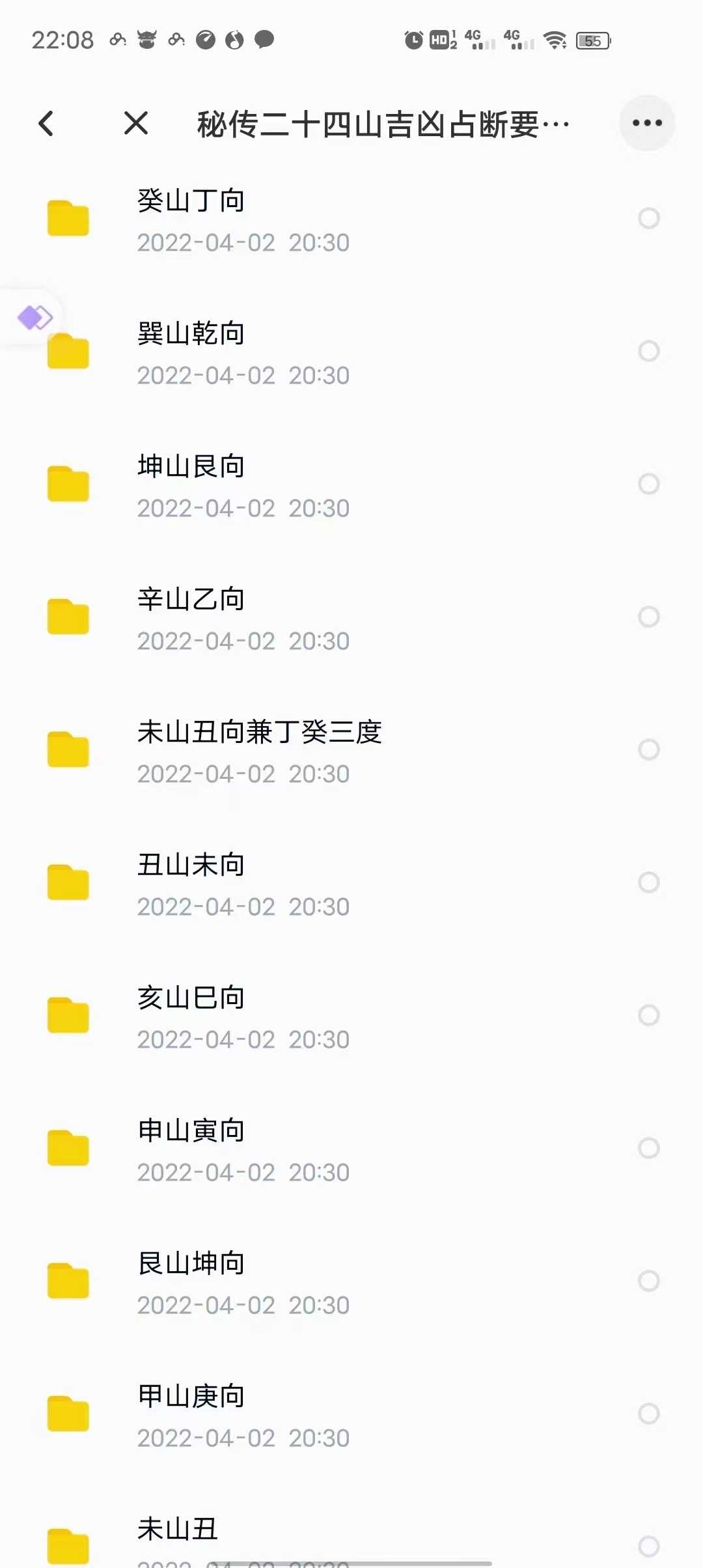Screen dimensions: 703x1568
Task: Tap the 甲山庚向 folder icon
Action: pos(68,1414)
